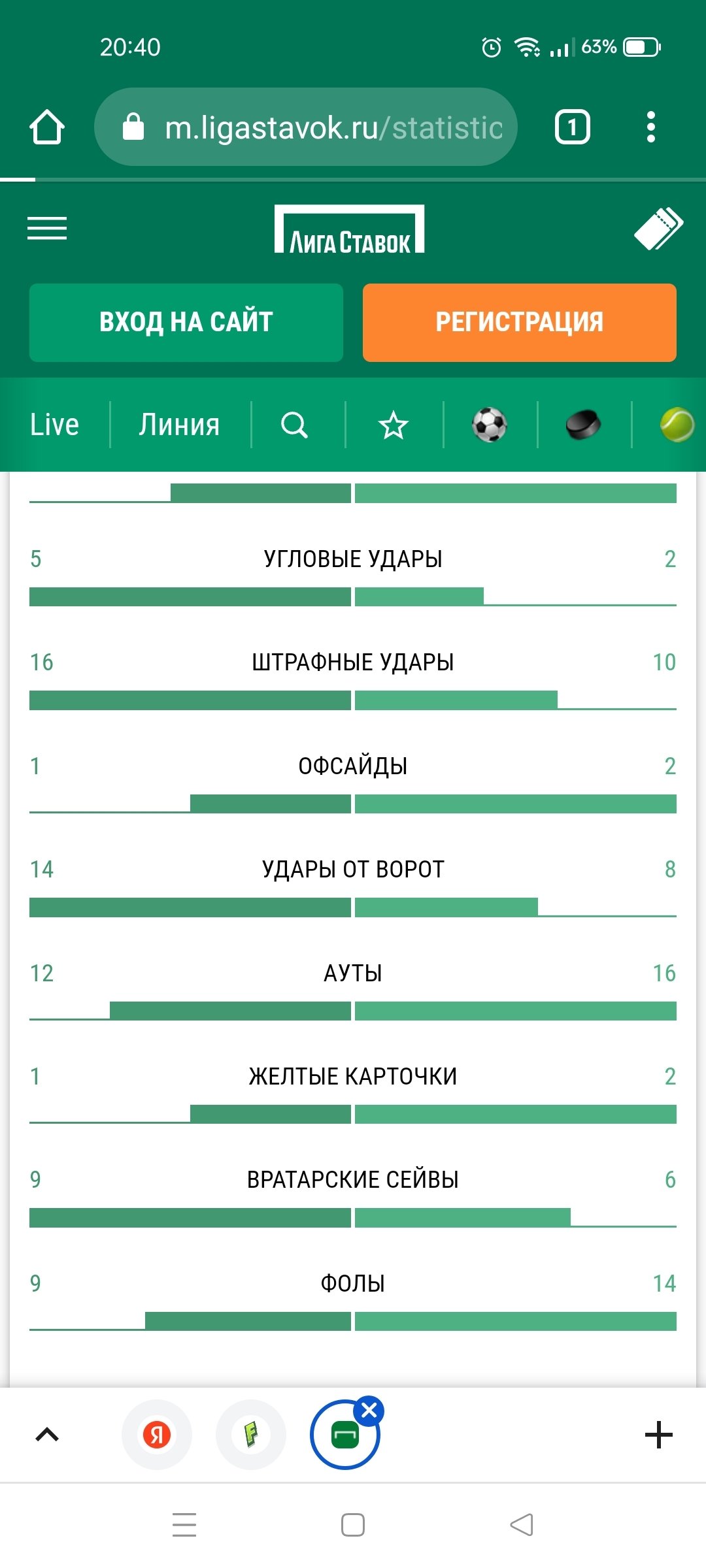Open the bet slip ticket icon
This screenshot has width=706, height=1568.
[658, 229]
